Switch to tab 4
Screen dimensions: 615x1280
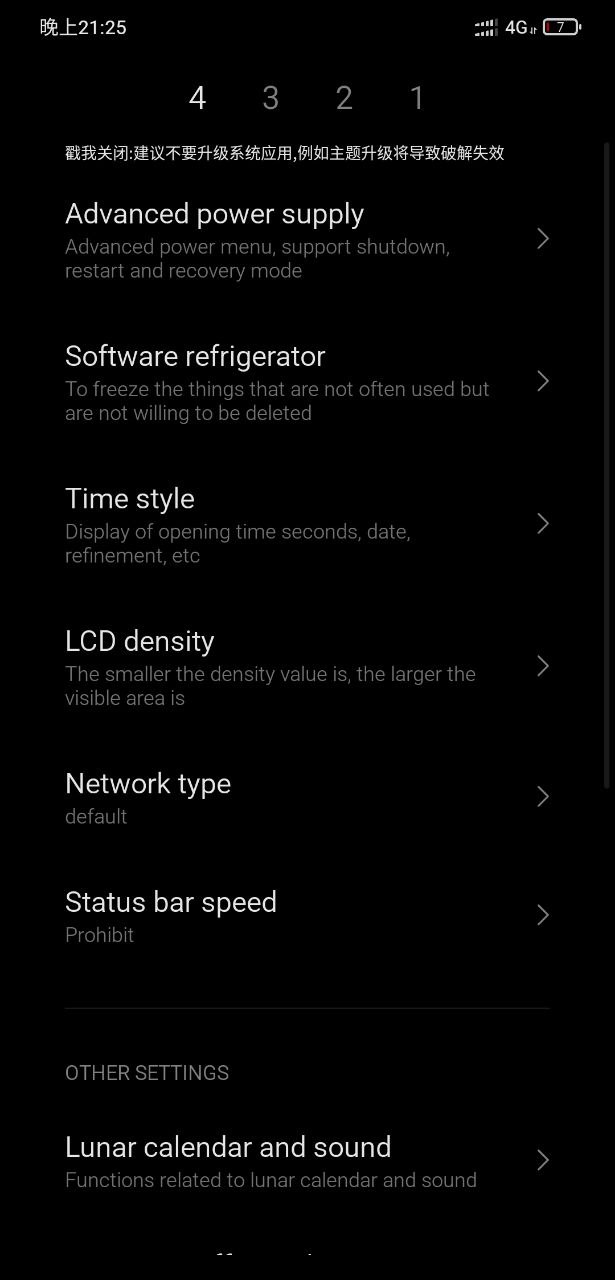(197, 98)
